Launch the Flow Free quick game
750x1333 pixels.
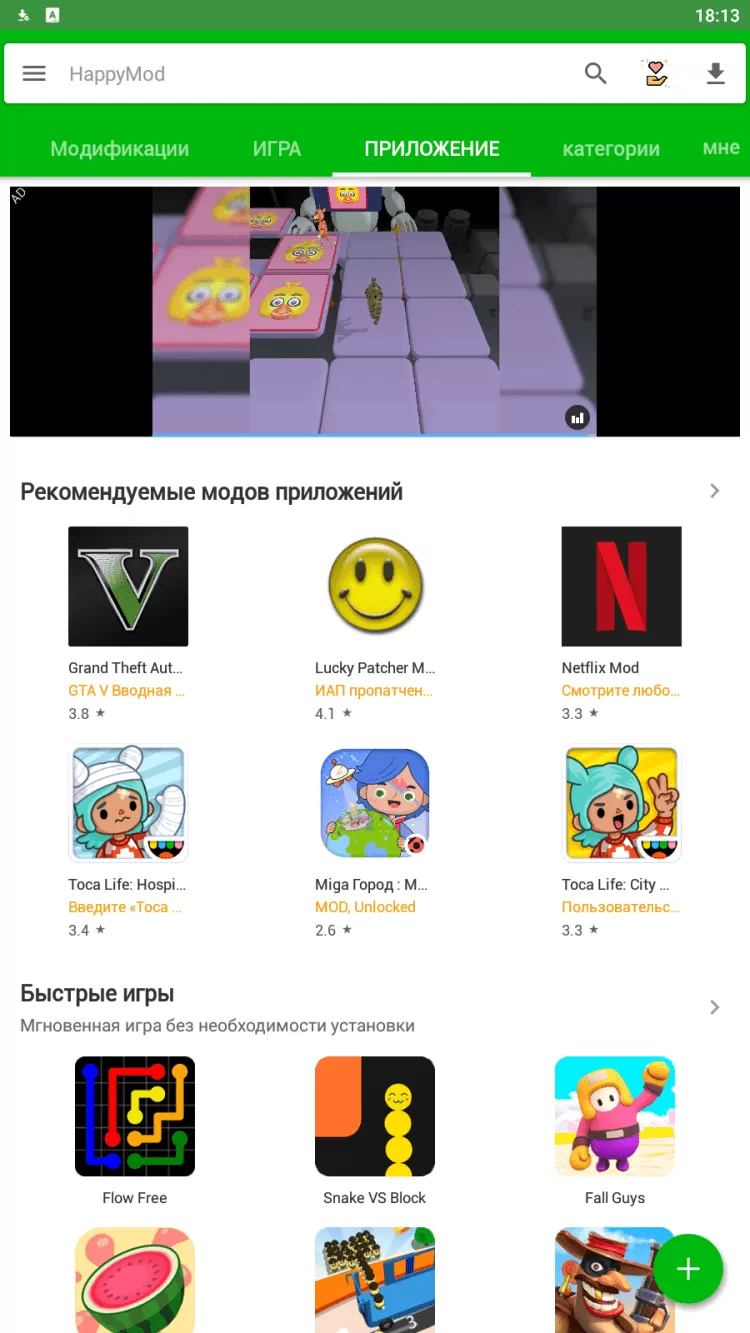pyautogui.click(x=135, y=1116)
